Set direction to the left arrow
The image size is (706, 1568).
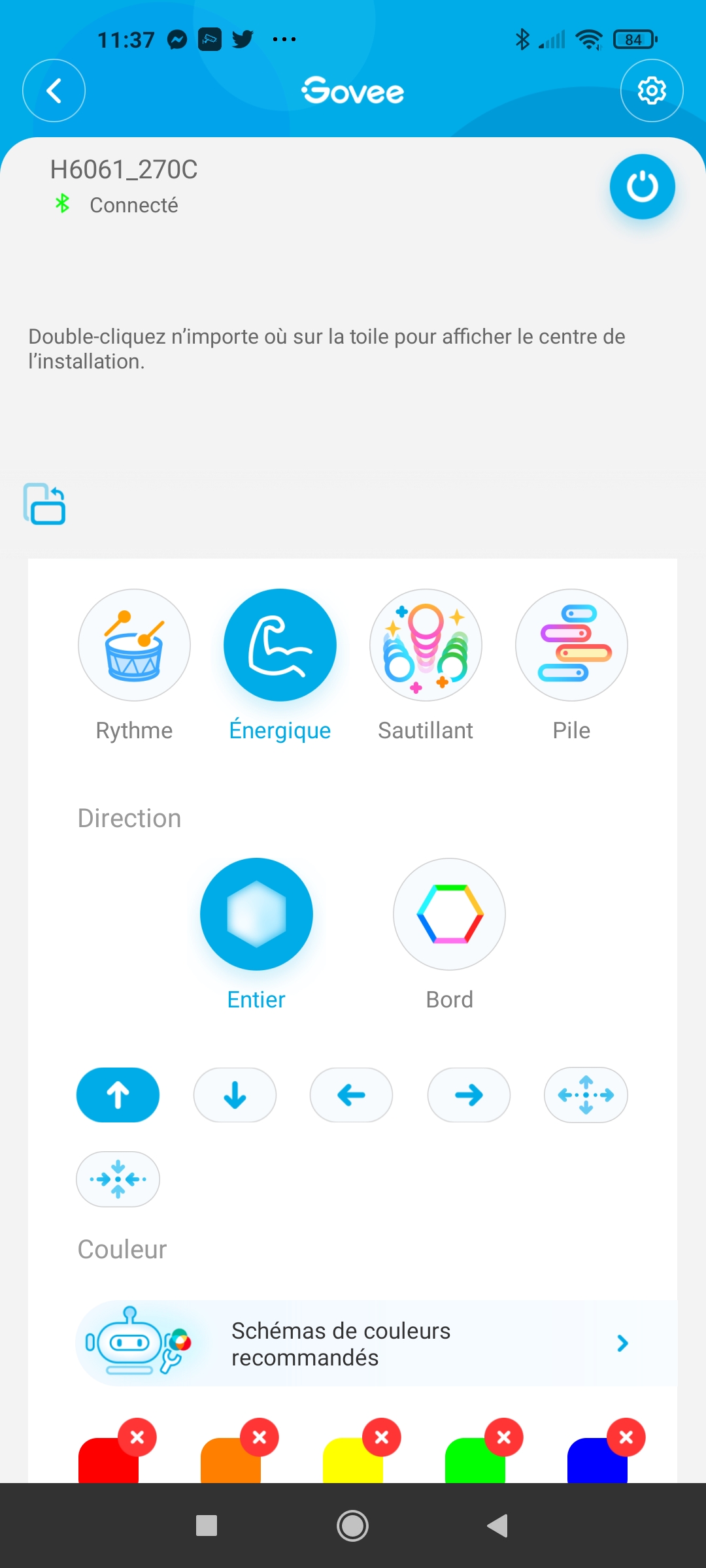click(x=351, y=1095)
